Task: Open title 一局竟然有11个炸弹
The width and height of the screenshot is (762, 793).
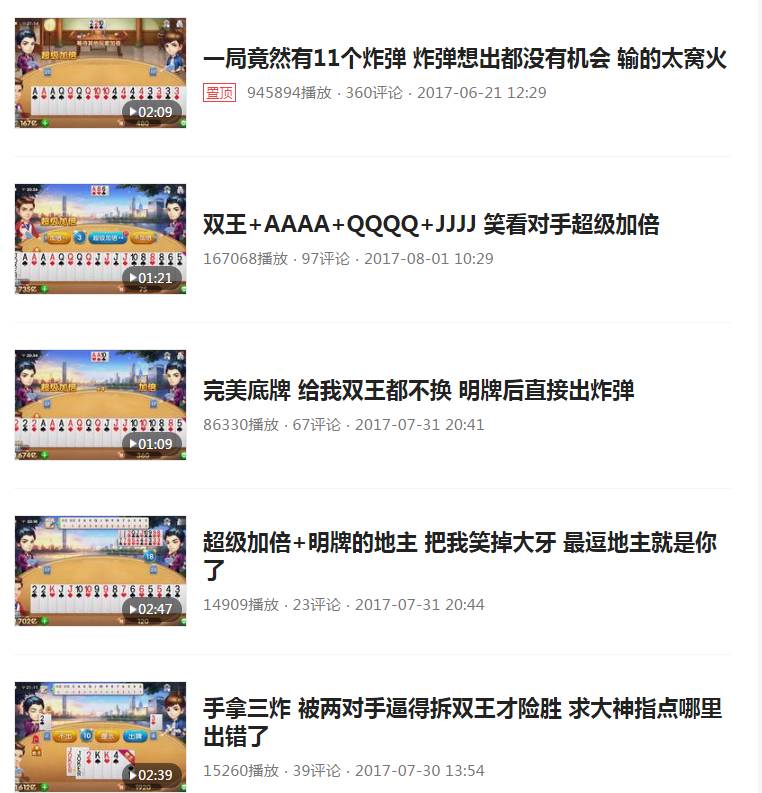Action: [x=464, y=59]
